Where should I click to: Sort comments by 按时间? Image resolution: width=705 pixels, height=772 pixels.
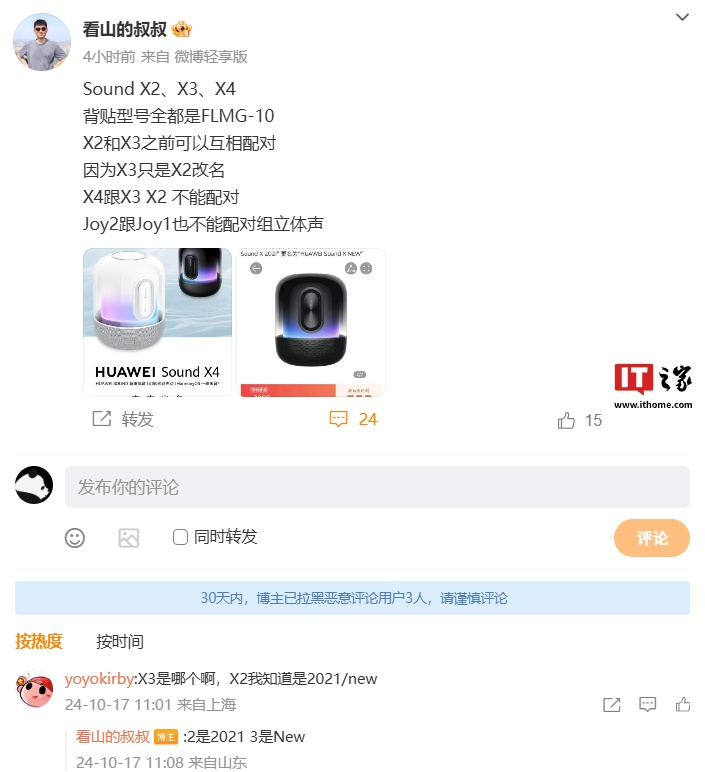point(119,641)
